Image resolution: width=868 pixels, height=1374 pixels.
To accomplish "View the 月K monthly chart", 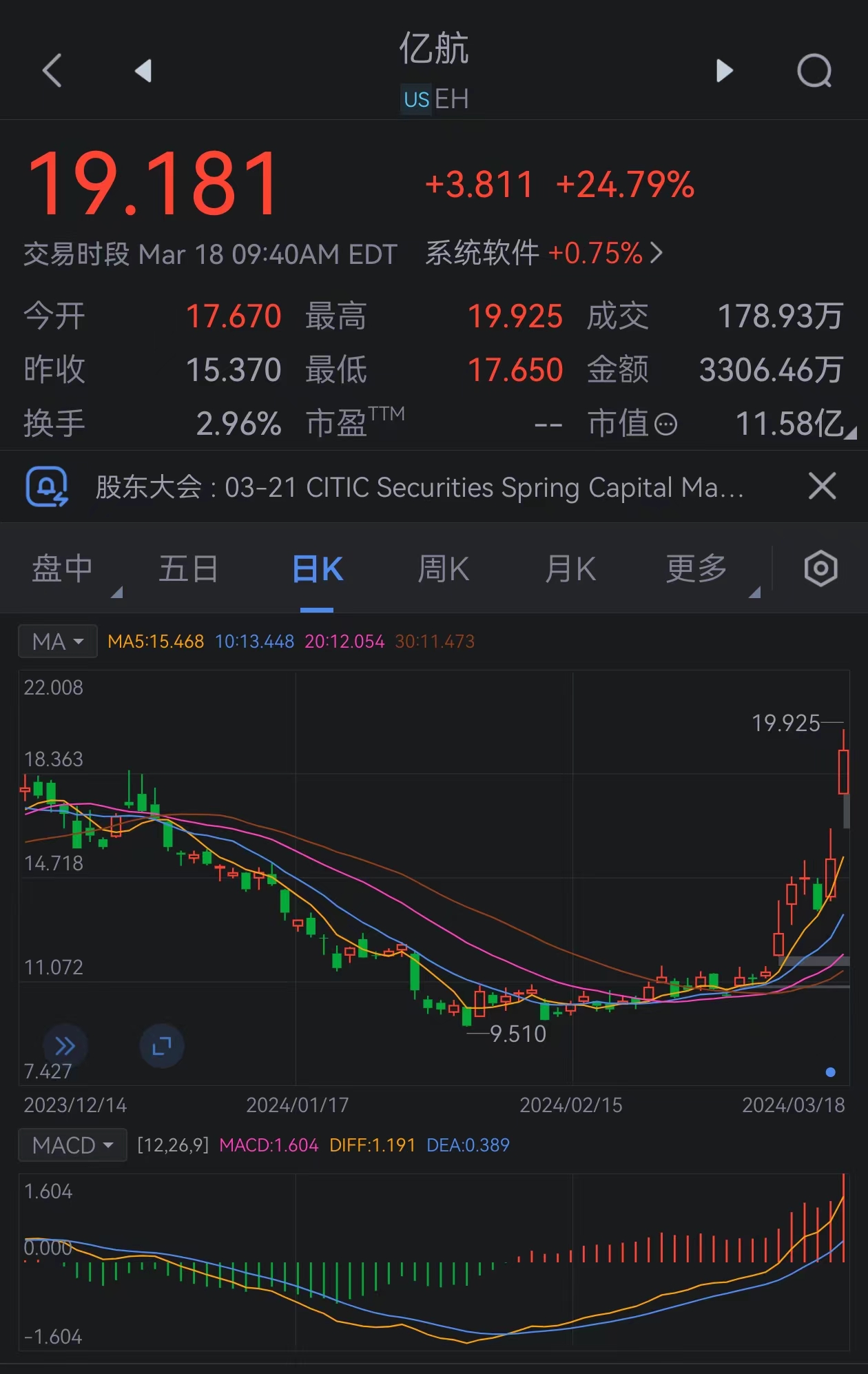I will (x=570, y=569).
